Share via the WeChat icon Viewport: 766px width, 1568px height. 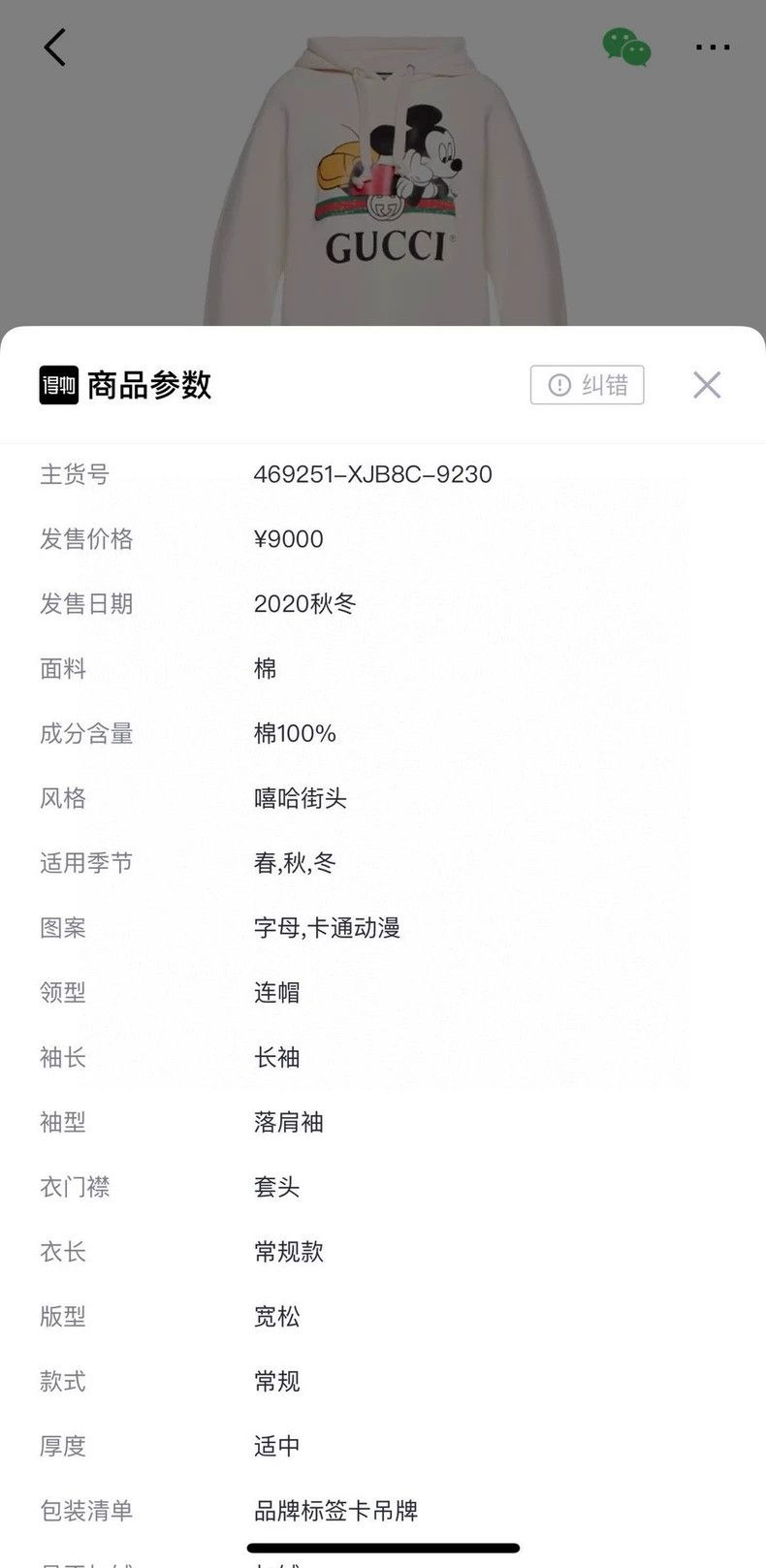pyautogui.click(x=626, y=48)
